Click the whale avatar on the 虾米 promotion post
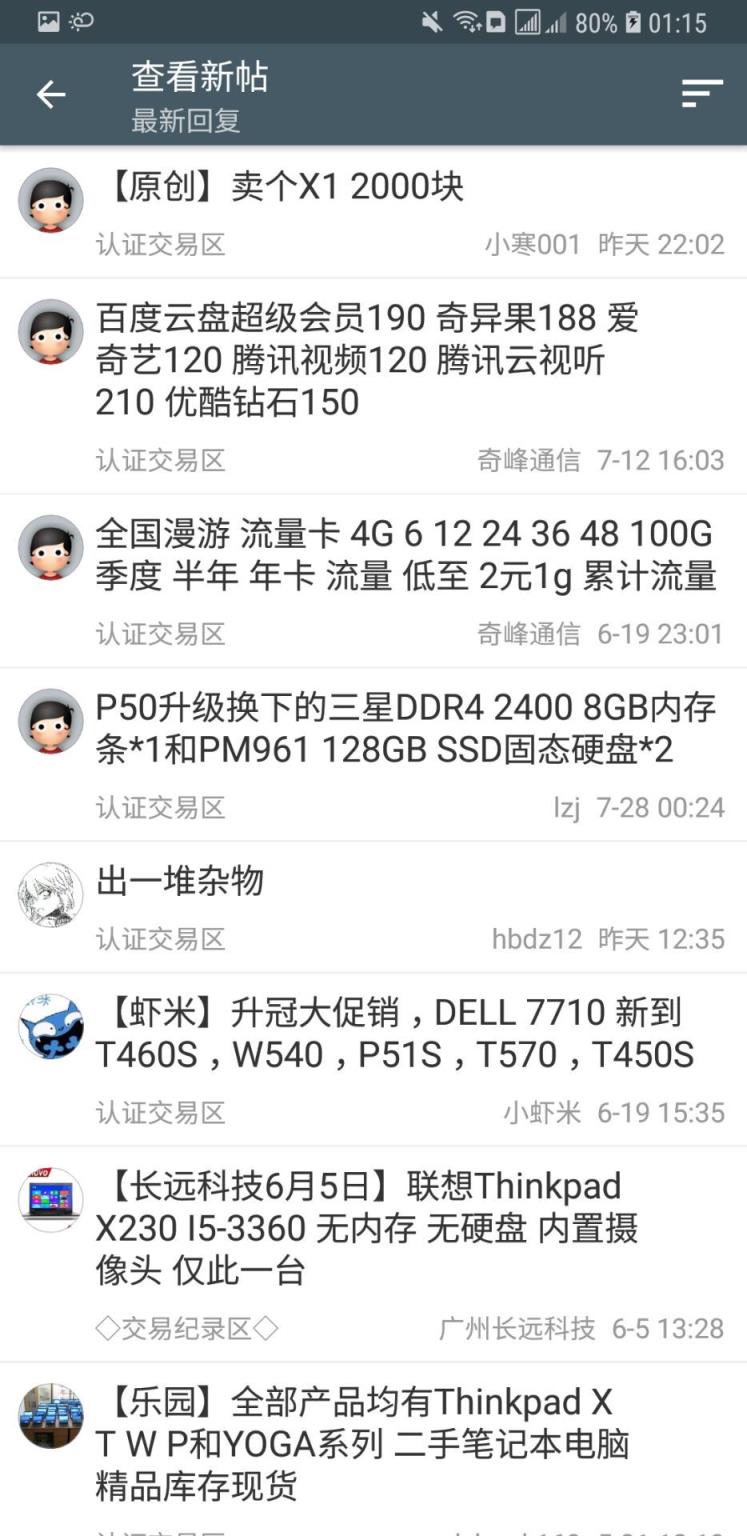The height and width of the screenshot is (1536, 747). (50, 1025)
